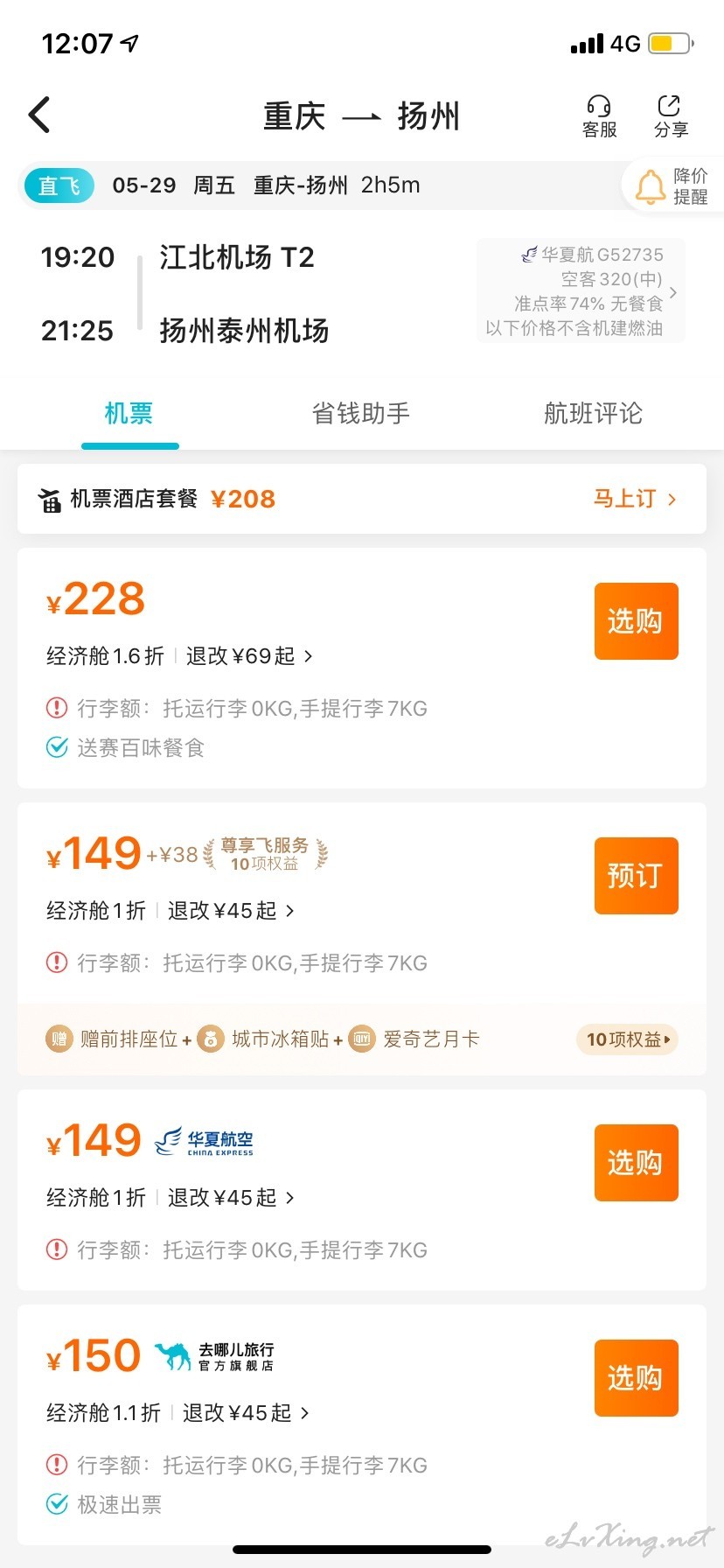View 退改¥45起 rules for the ¥150 ticket
724x1568 pixels.
pyautogui.click(x=246, y=1413)
